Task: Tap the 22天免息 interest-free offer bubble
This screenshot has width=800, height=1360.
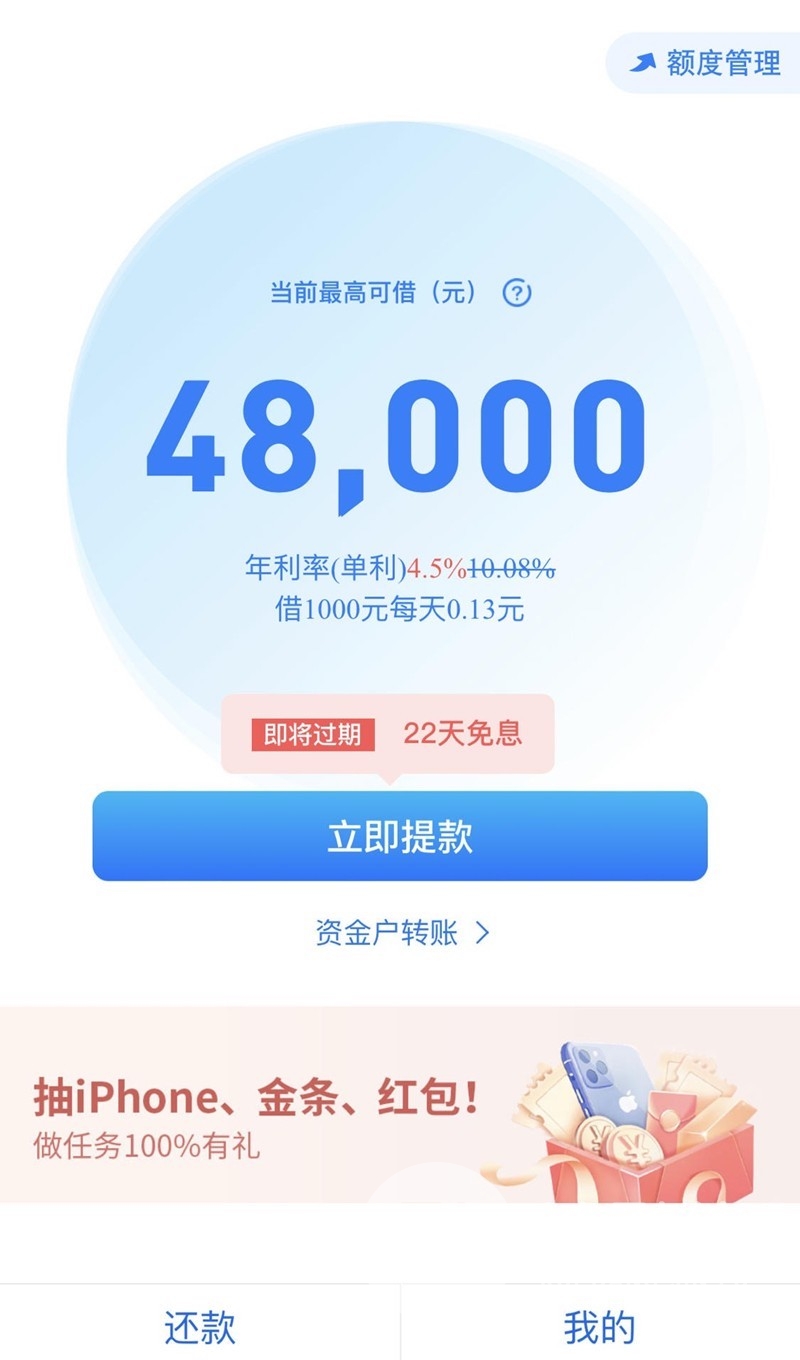Action: [388, 734]
